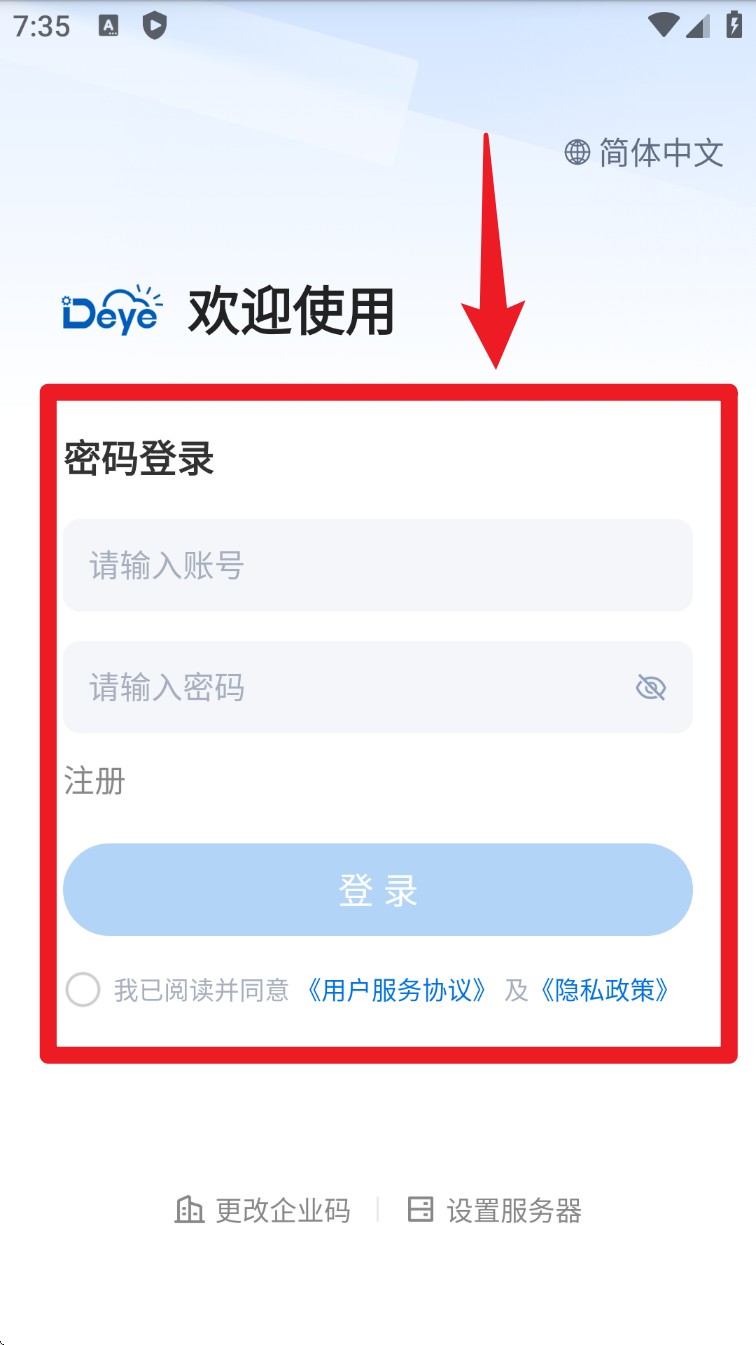
Task: Open the 《用户服务协议》 link
Action: [x=397, y=990]
